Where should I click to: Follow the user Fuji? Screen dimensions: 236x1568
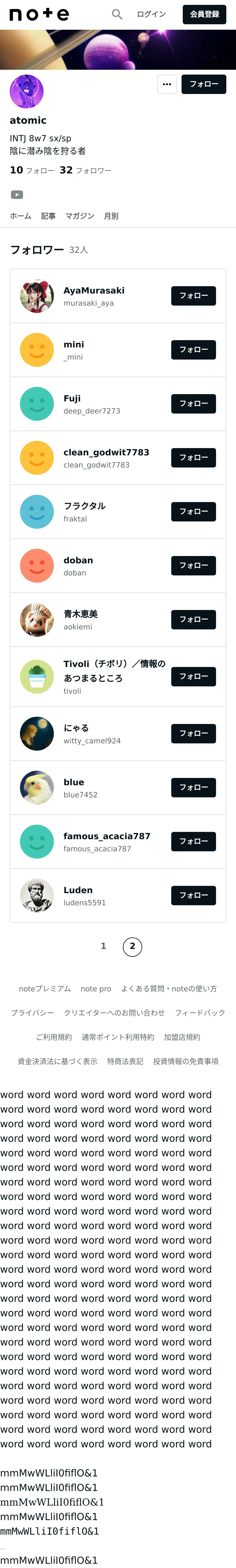pos(193,404)
